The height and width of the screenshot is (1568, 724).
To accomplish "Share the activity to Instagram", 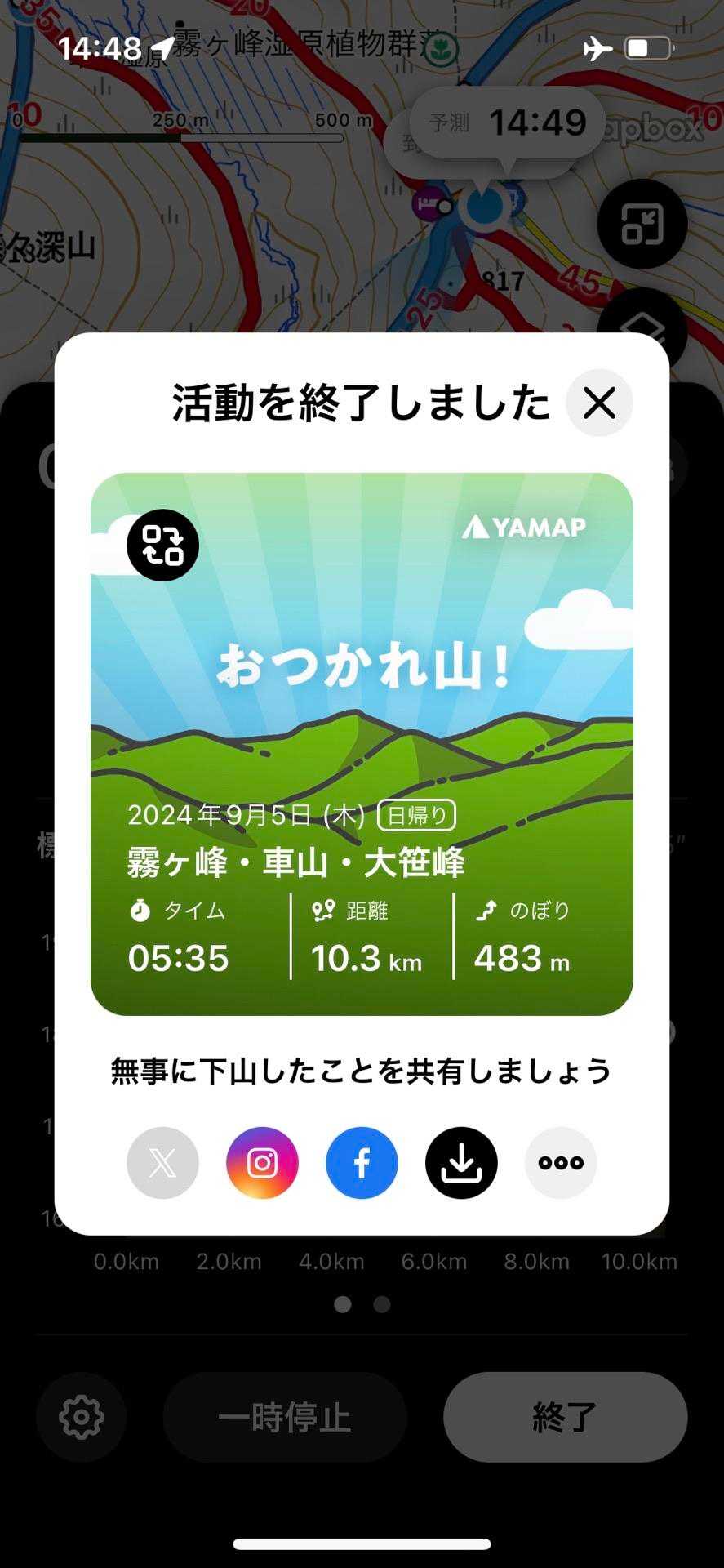I will (262, 1163).
